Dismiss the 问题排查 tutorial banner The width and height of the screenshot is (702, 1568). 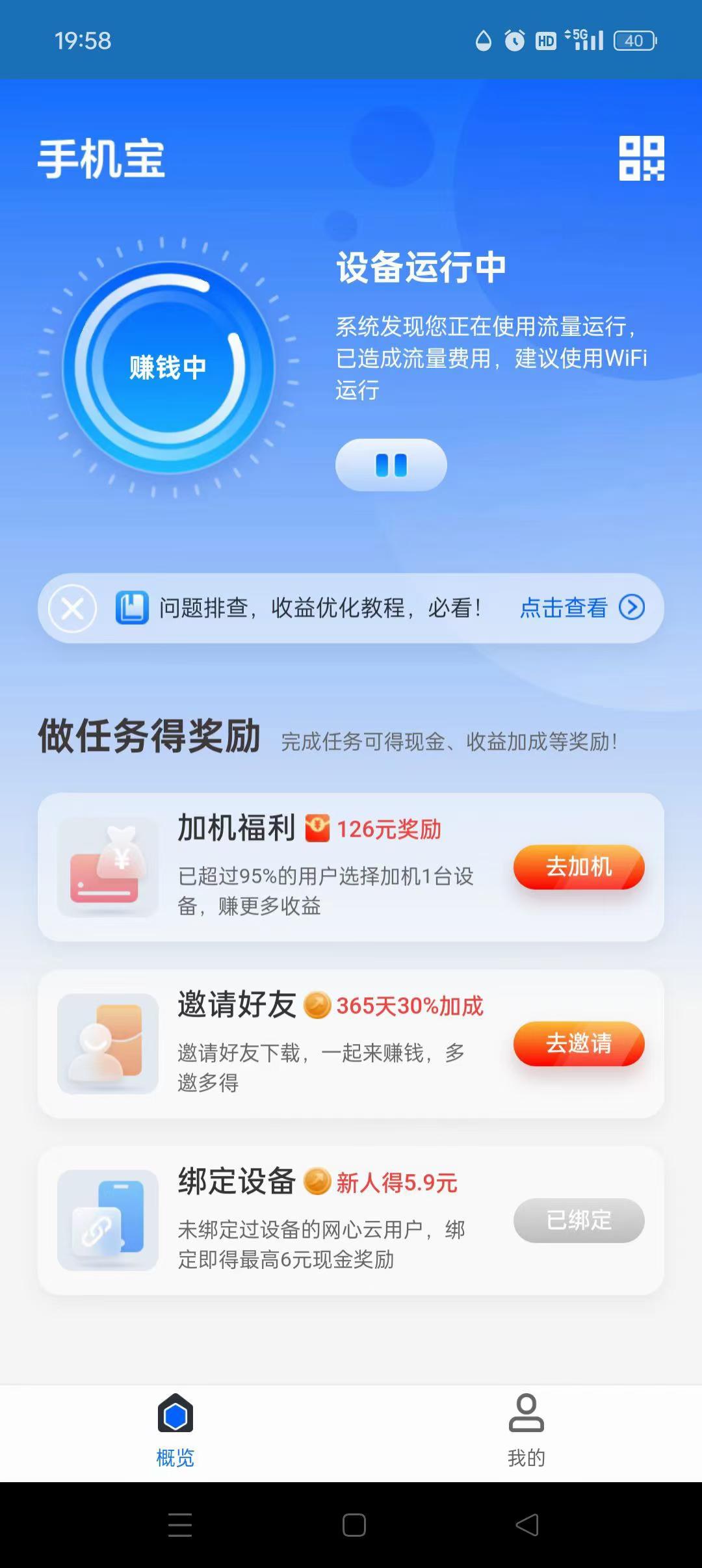point(72,608)
